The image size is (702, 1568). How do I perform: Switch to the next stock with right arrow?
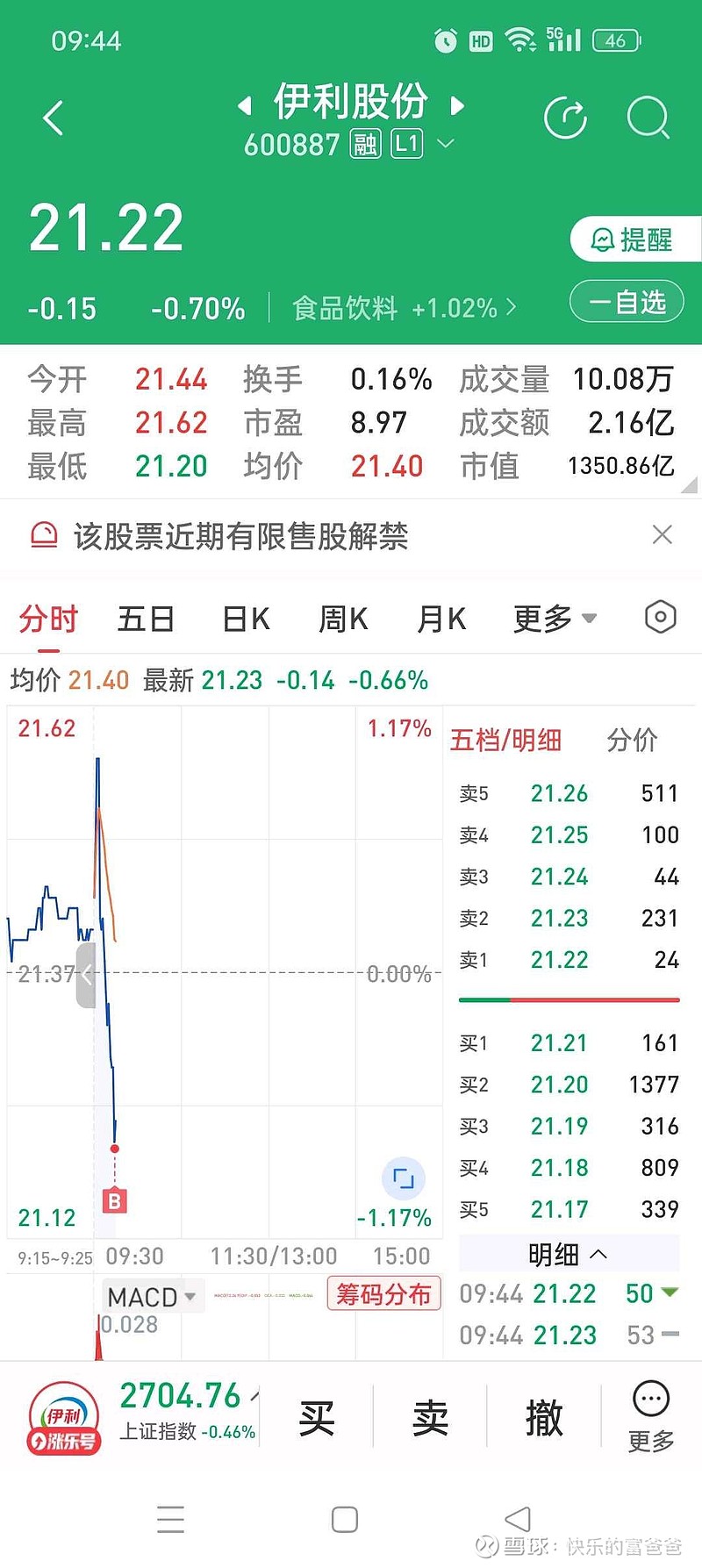pos(457,106)
